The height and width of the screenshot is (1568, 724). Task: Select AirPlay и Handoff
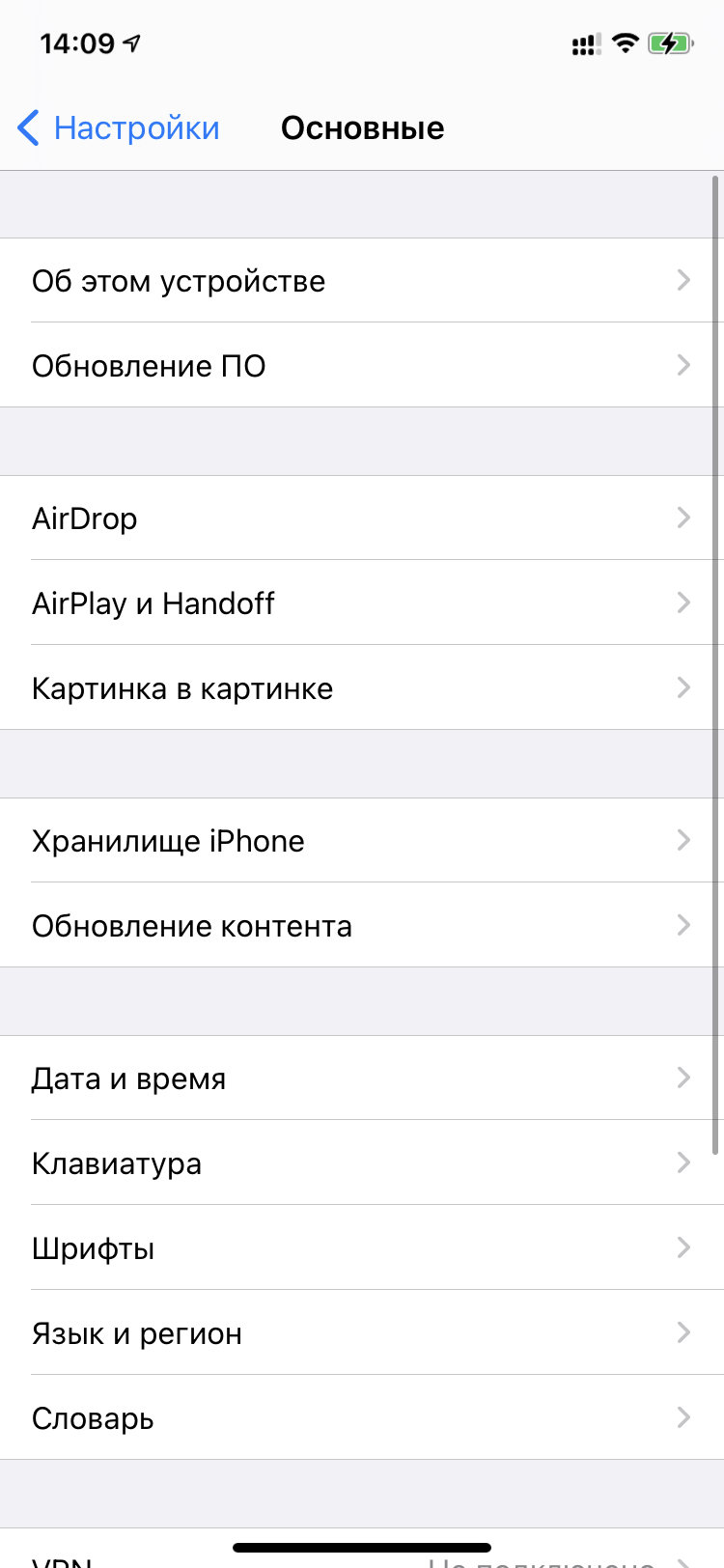361,603
